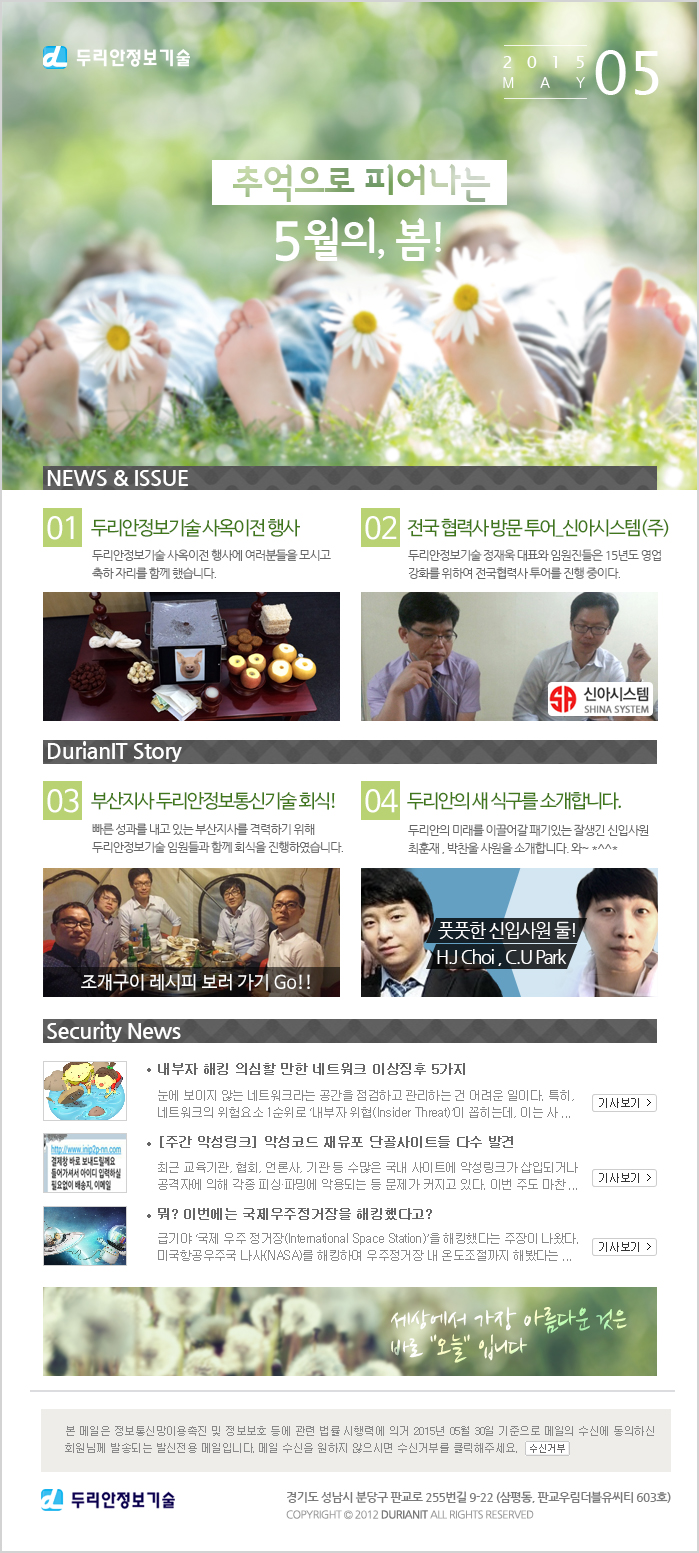Select the 내부자 해킹 news headline

click(x=311, y=1069)
